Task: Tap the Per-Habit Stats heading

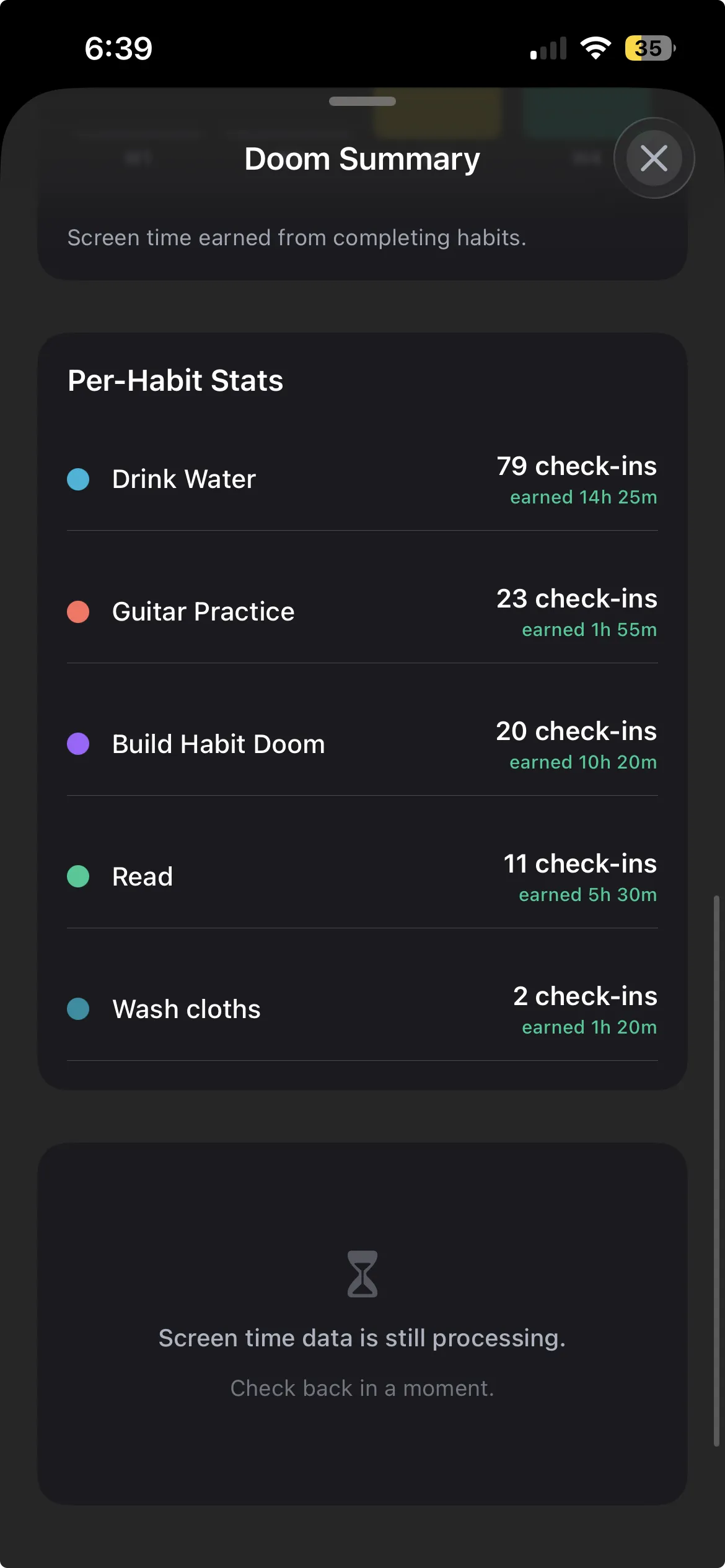Action: point(175,380)
